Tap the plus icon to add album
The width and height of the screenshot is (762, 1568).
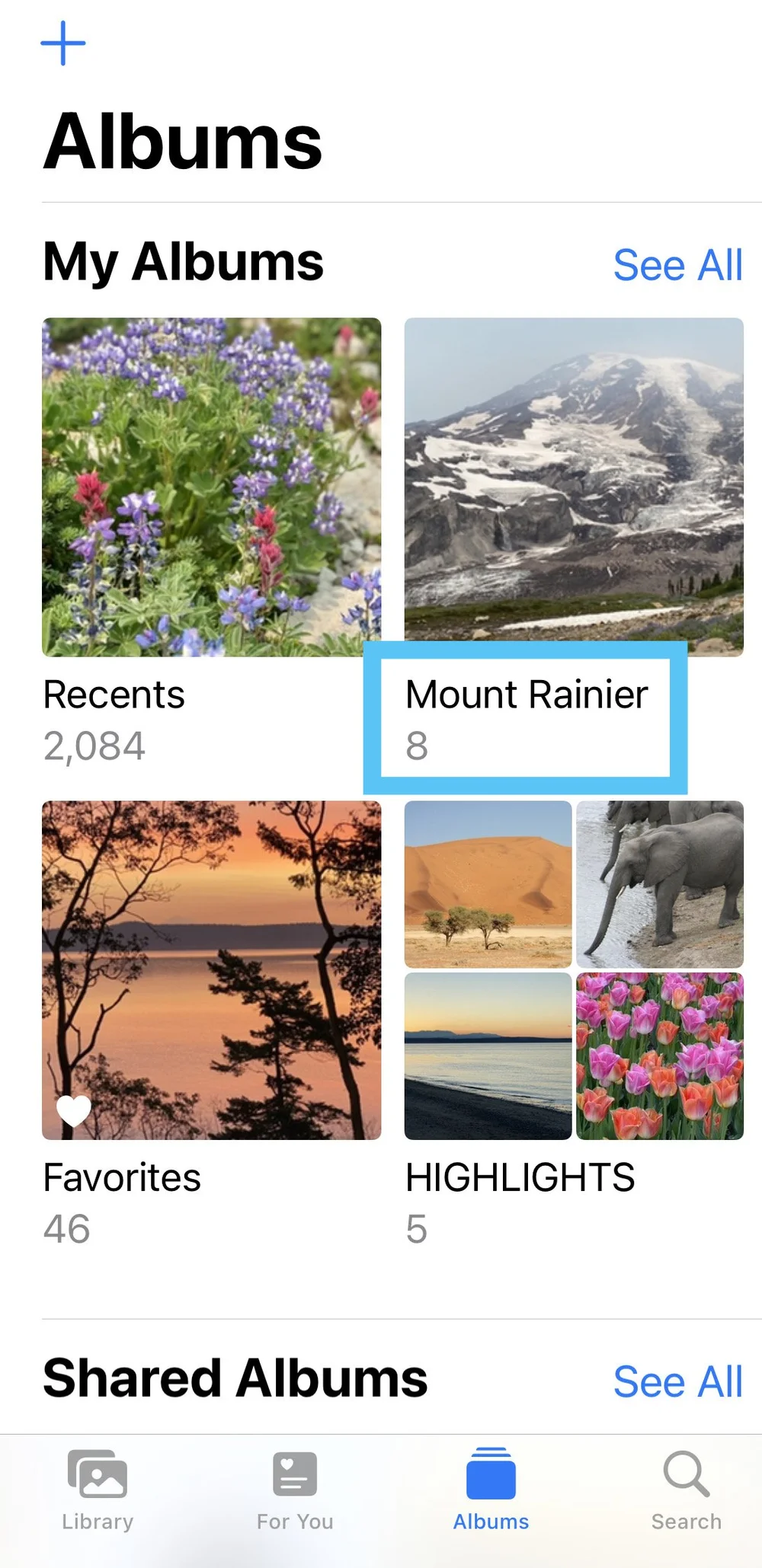[x=63, y=43]
